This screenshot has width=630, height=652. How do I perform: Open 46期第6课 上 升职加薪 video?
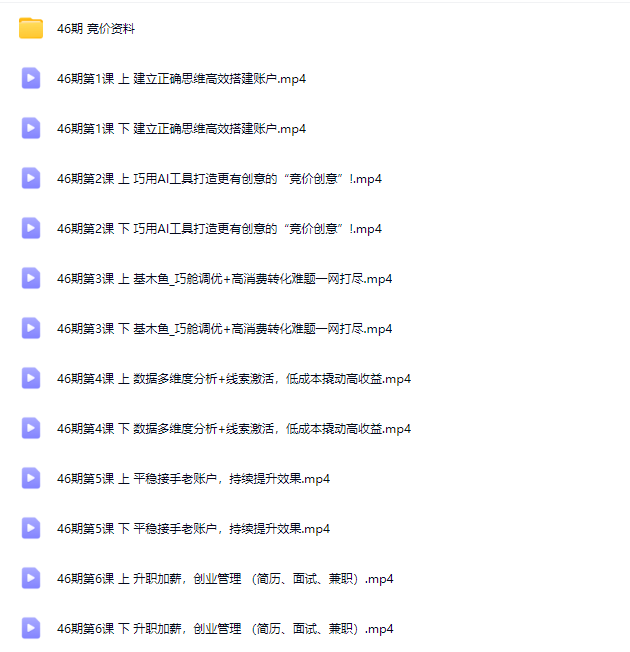224,579
